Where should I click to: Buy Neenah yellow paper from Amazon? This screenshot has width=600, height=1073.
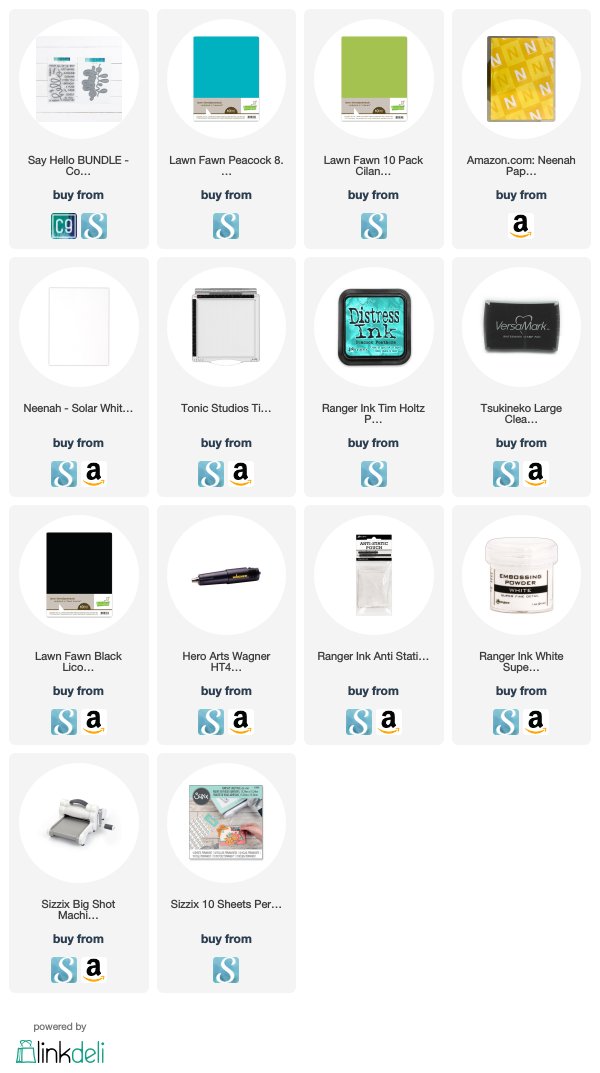pos(521,226)
